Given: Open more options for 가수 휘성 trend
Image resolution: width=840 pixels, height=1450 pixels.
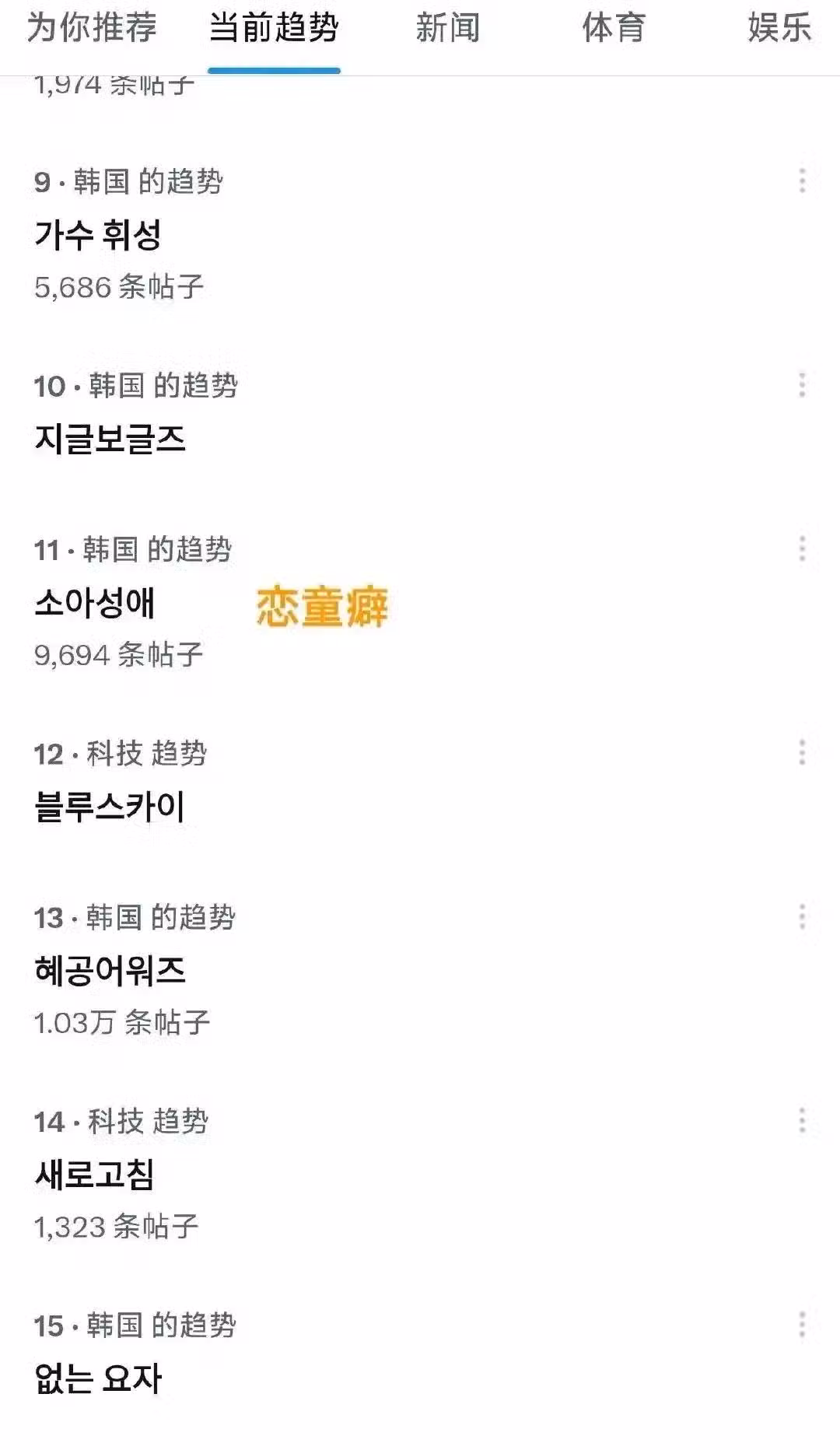Looking at the screenshot, I should point(802,181).
